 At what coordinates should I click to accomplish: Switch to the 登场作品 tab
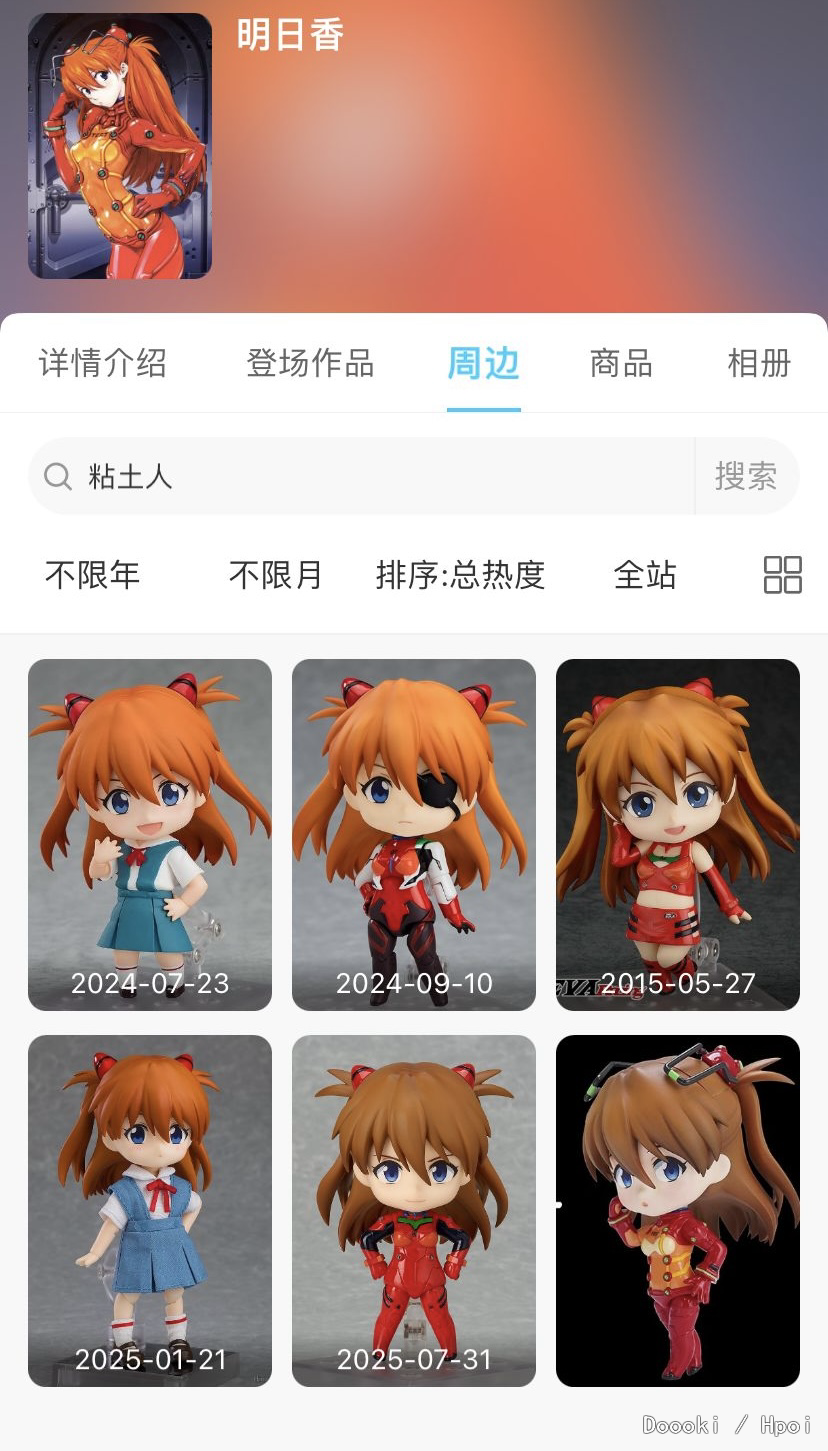pos(310,363)
